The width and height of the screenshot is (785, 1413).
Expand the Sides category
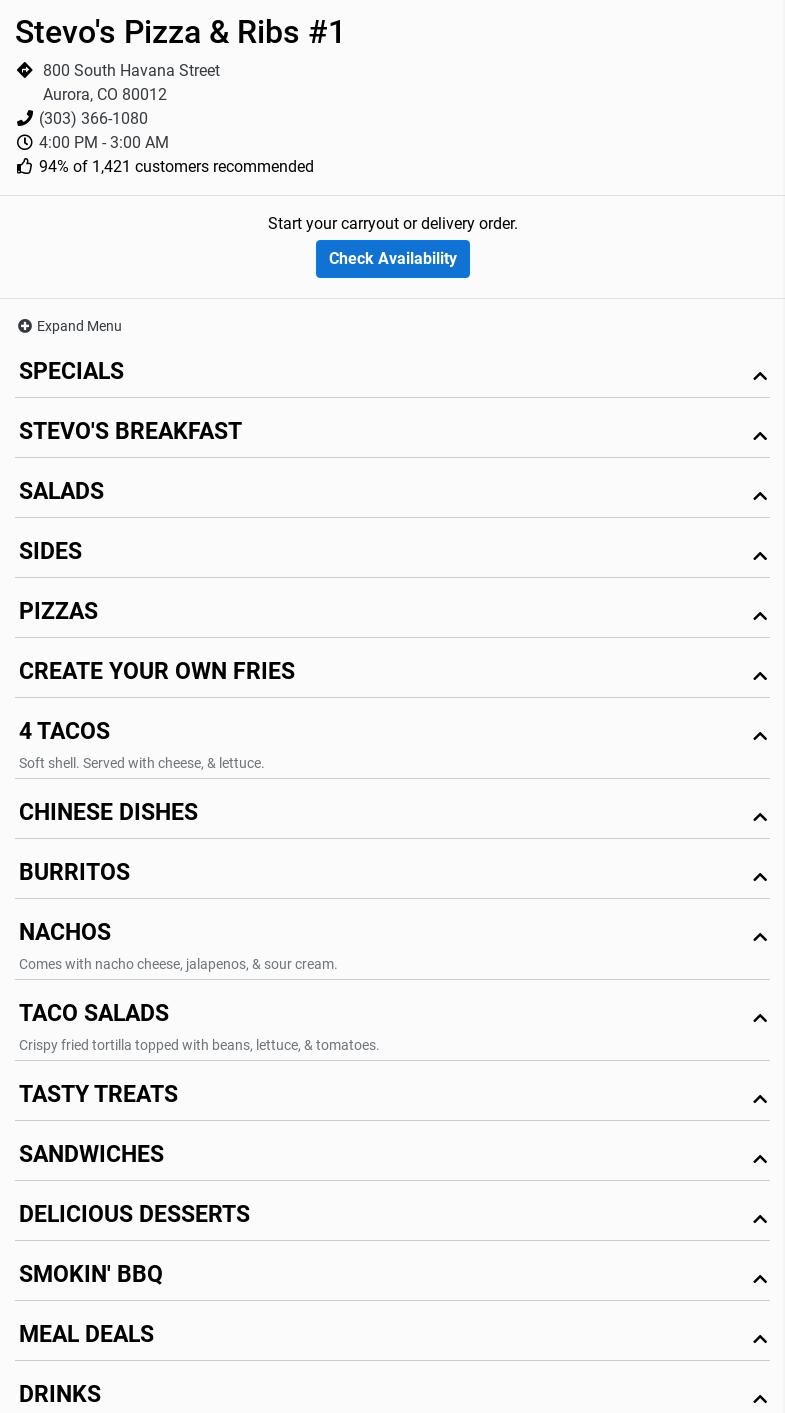(x=392, y=552)
